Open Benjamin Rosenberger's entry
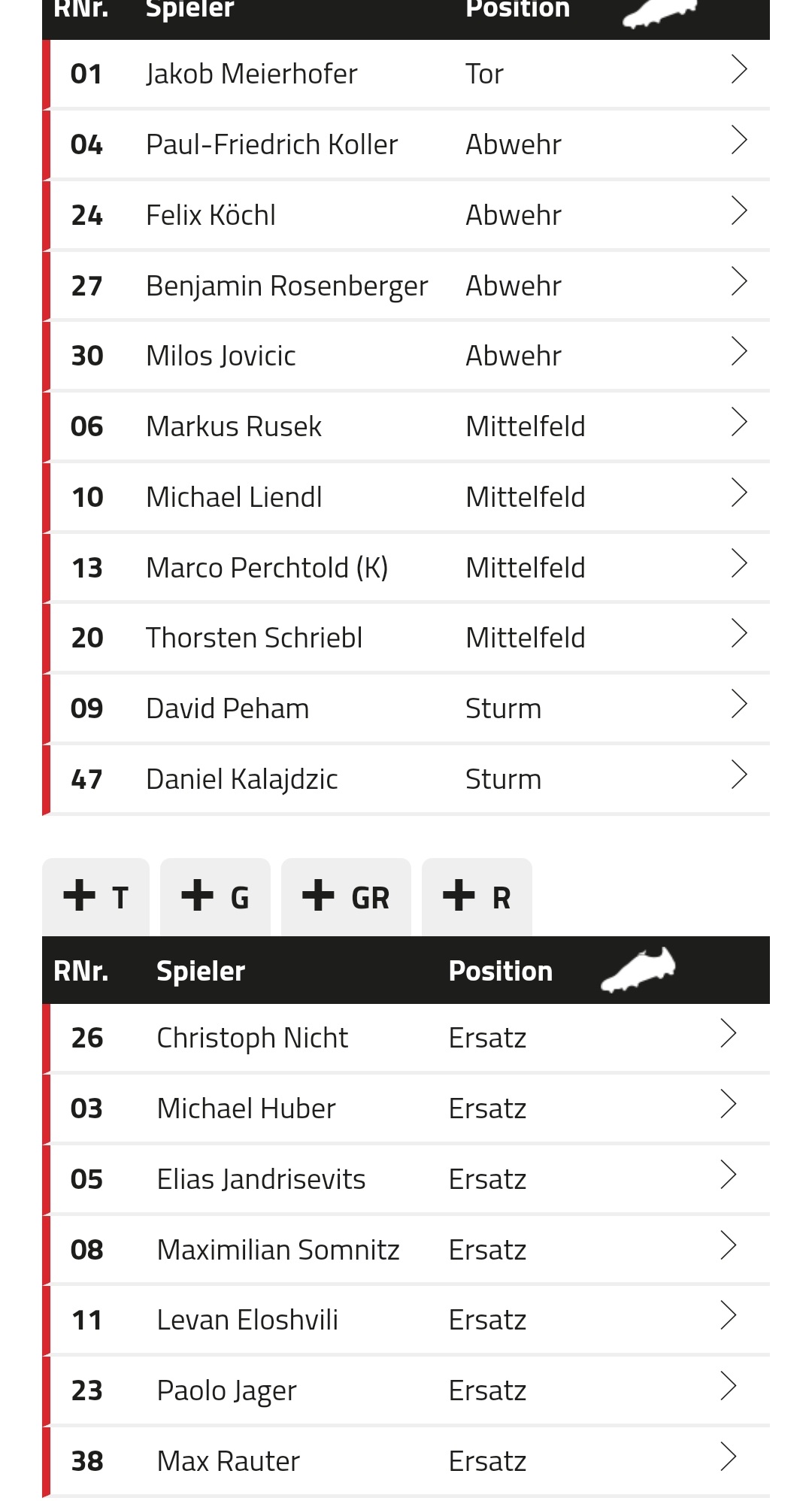Image resolution: width=812 pixels, height=1501 pixels. 406,286
